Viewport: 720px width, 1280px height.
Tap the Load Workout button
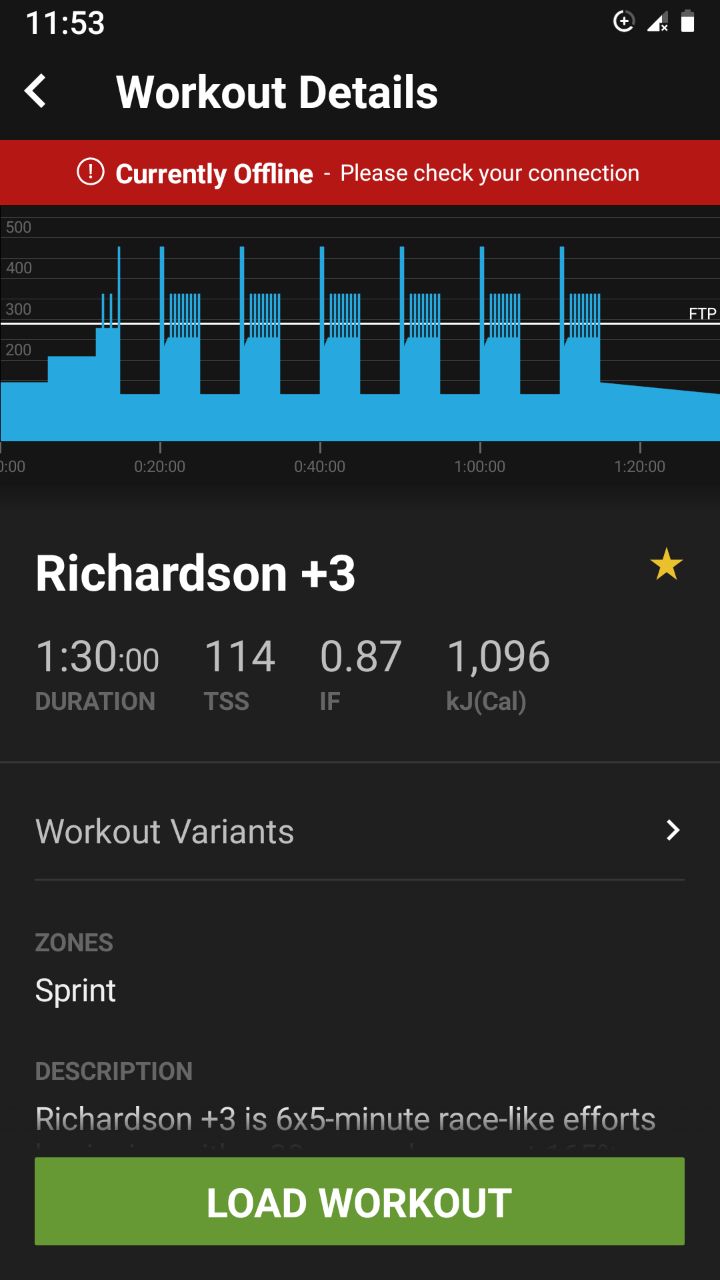(x=360, y=1202)
